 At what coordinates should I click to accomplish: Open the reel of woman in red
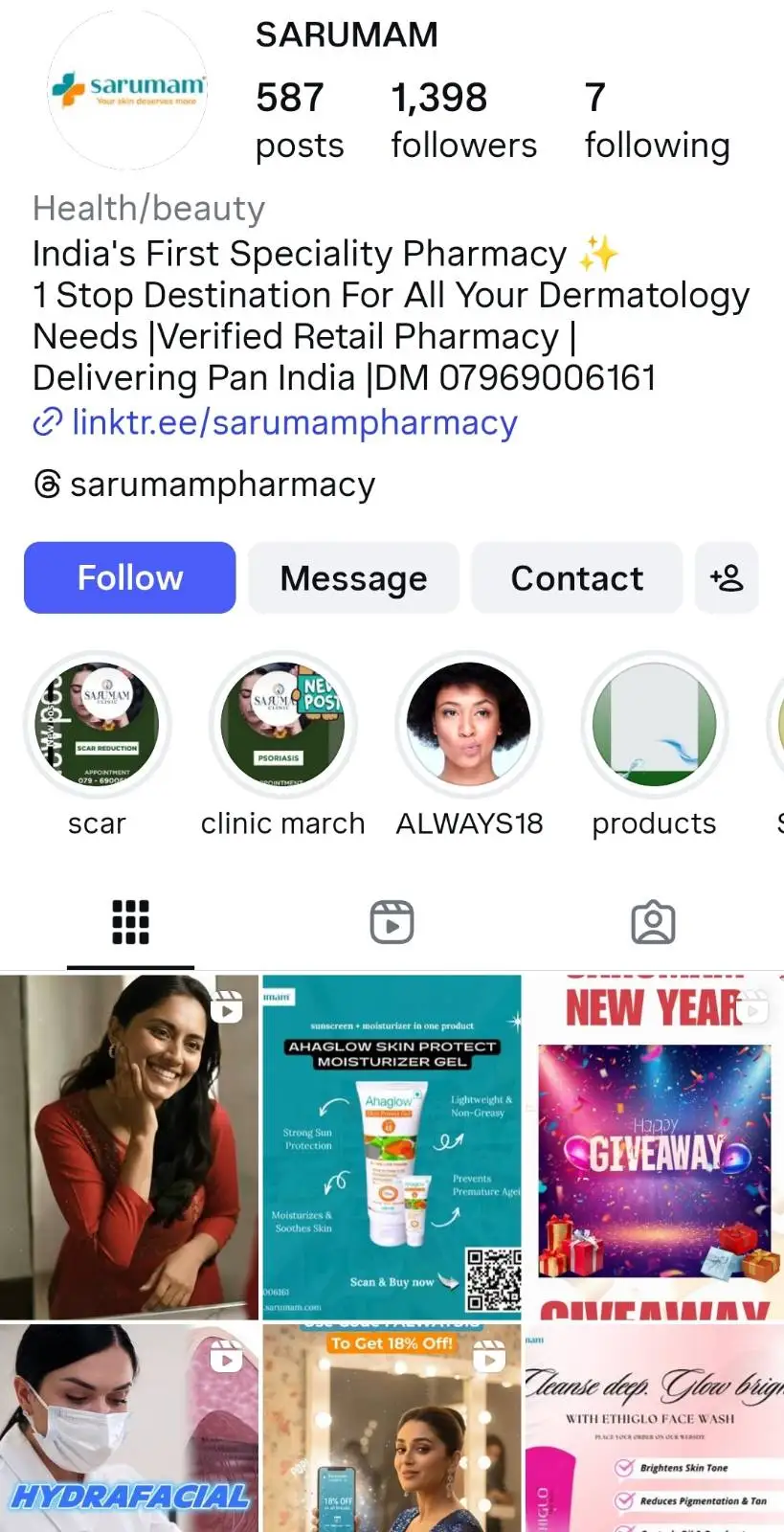129,1146
